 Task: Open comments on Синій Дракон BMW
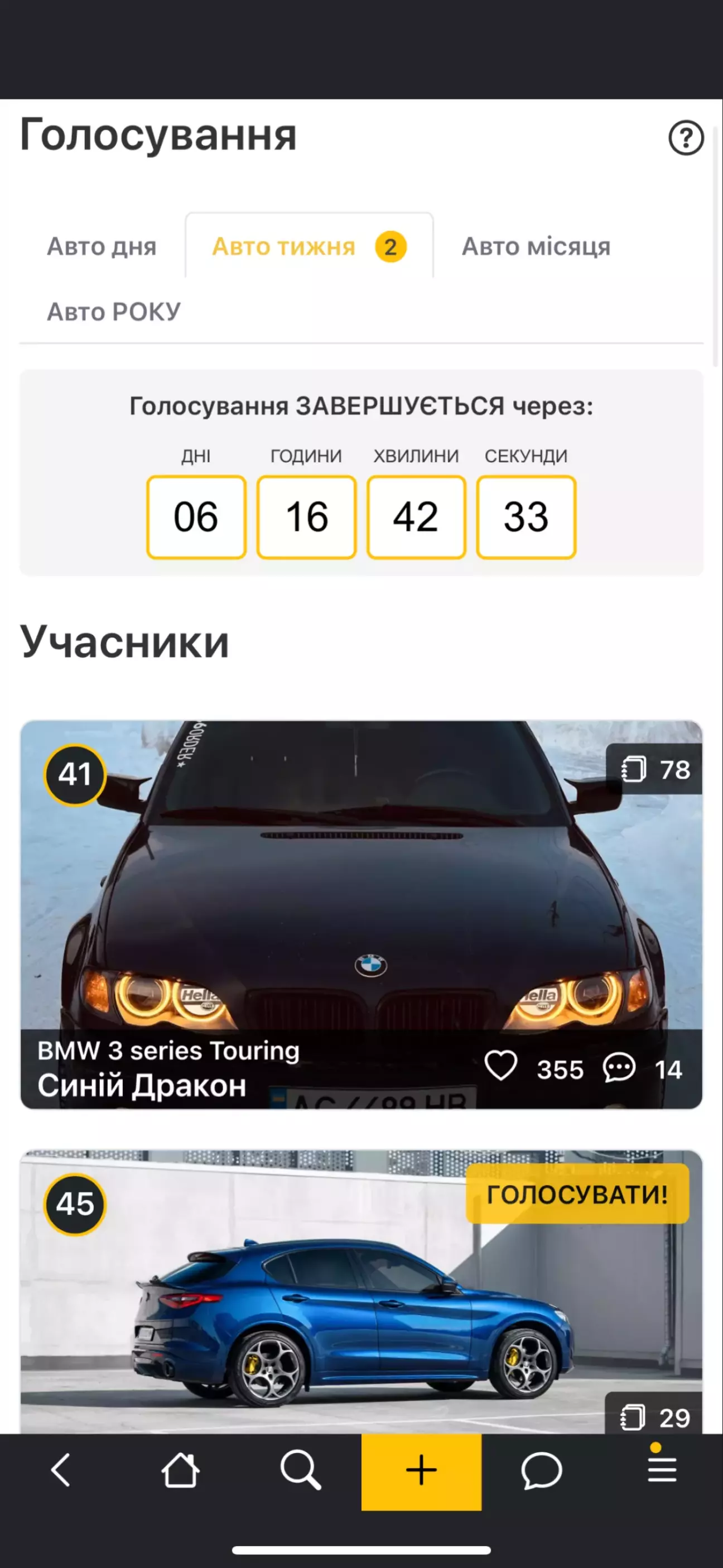point(619,1069)
